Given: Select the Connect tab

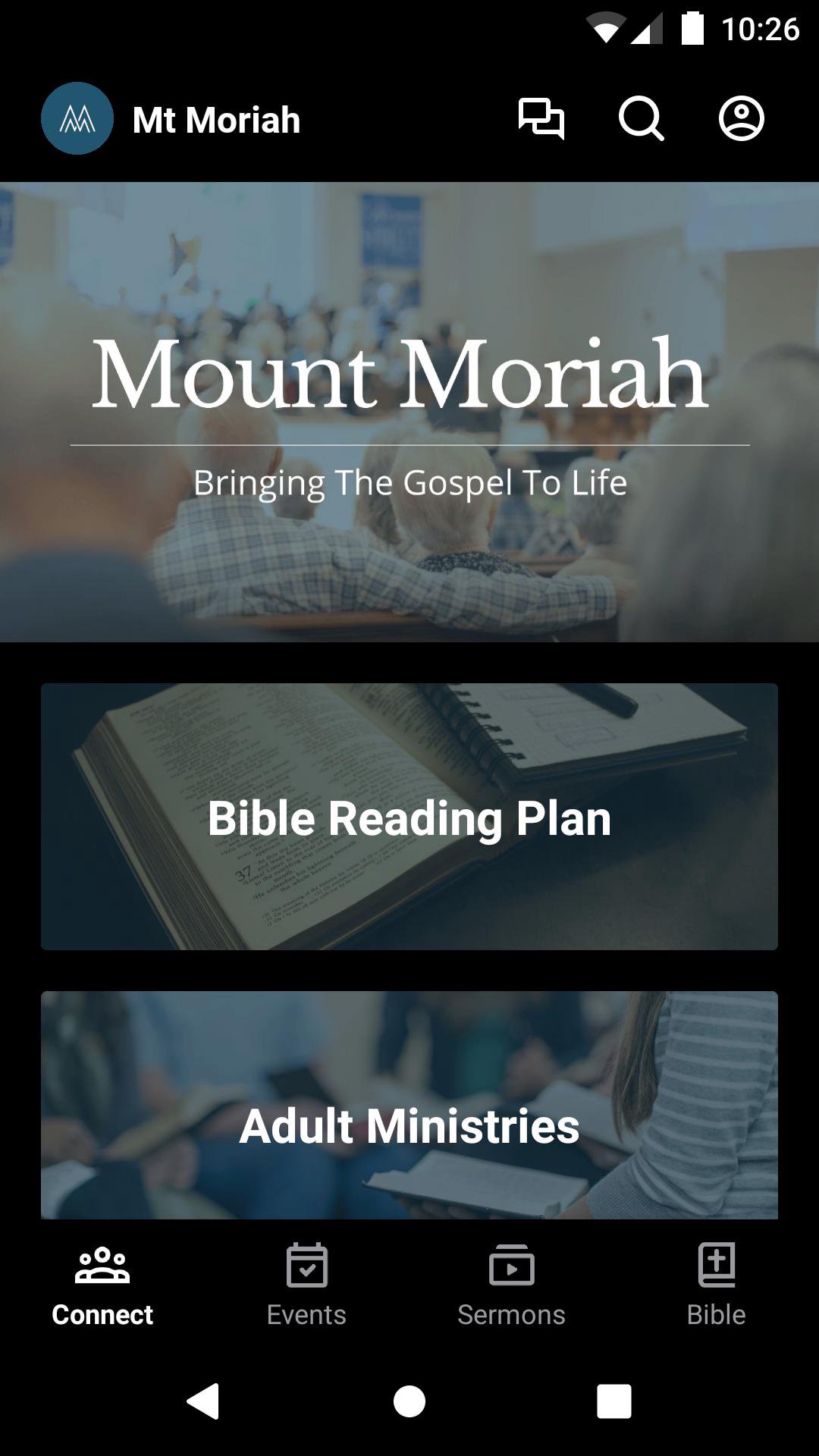Looking at the screenshot, I should [x=102, y=1285].
